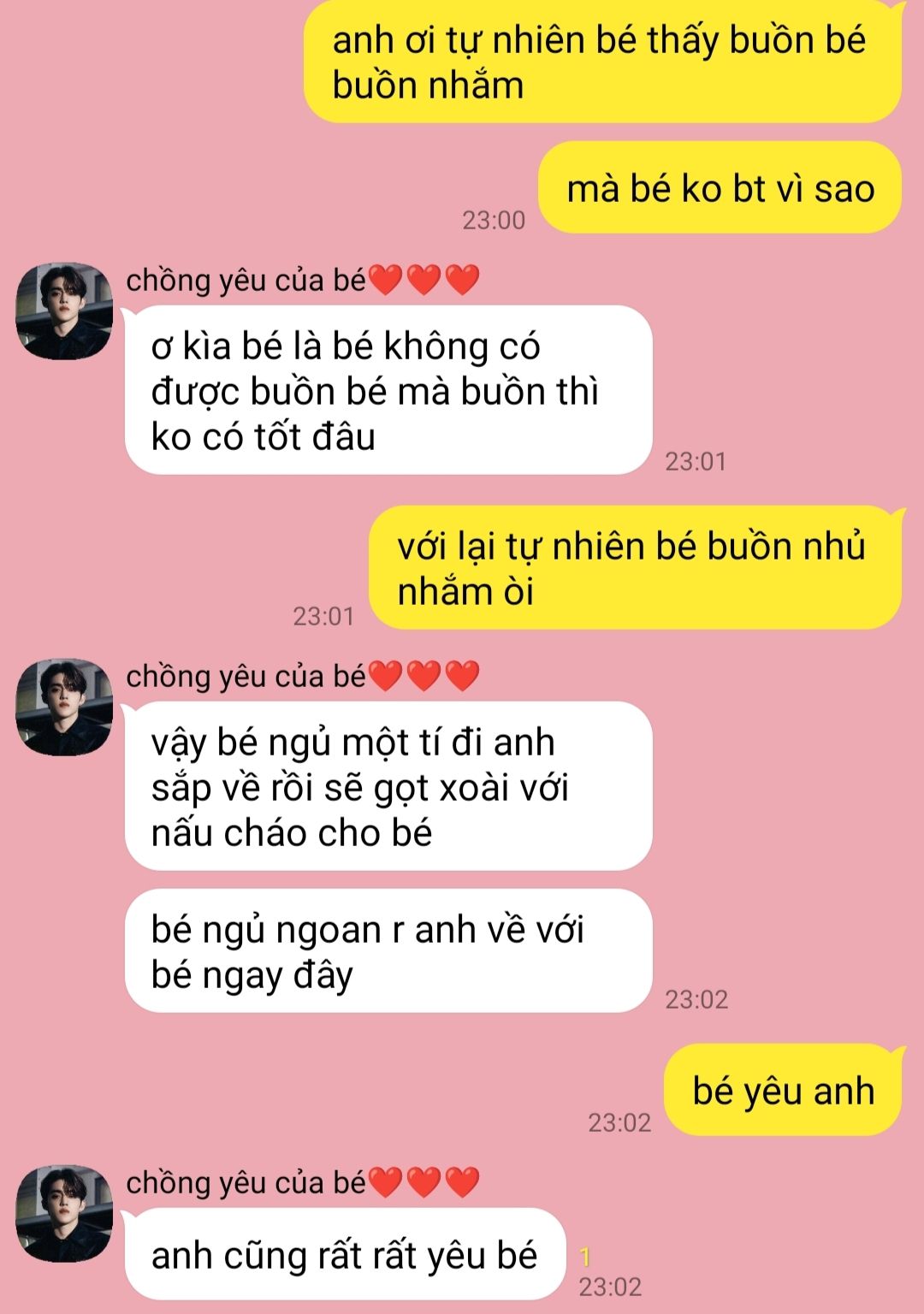This screenshot has height=1314, width=924.
Task: Open sender's avatar beside "vậy bé ngủ" message
Action: pos(64,707)
